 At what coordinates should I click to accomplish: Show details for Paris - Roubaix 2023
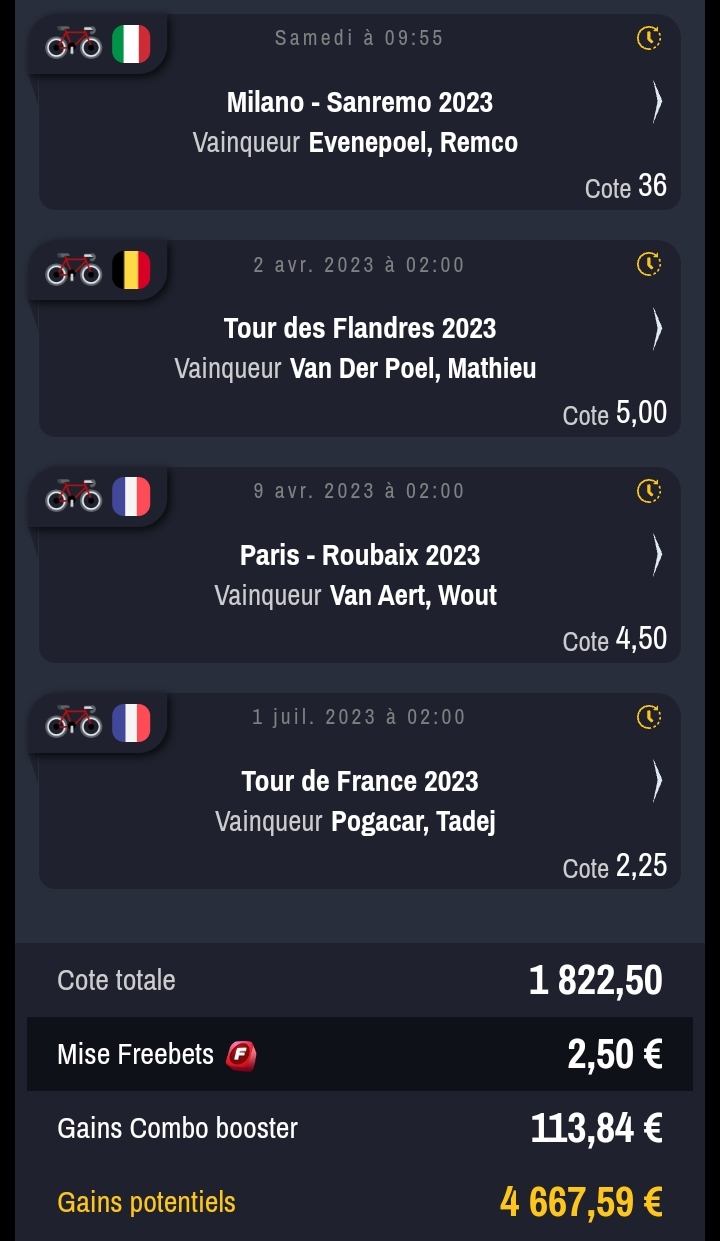coord(656,555)
